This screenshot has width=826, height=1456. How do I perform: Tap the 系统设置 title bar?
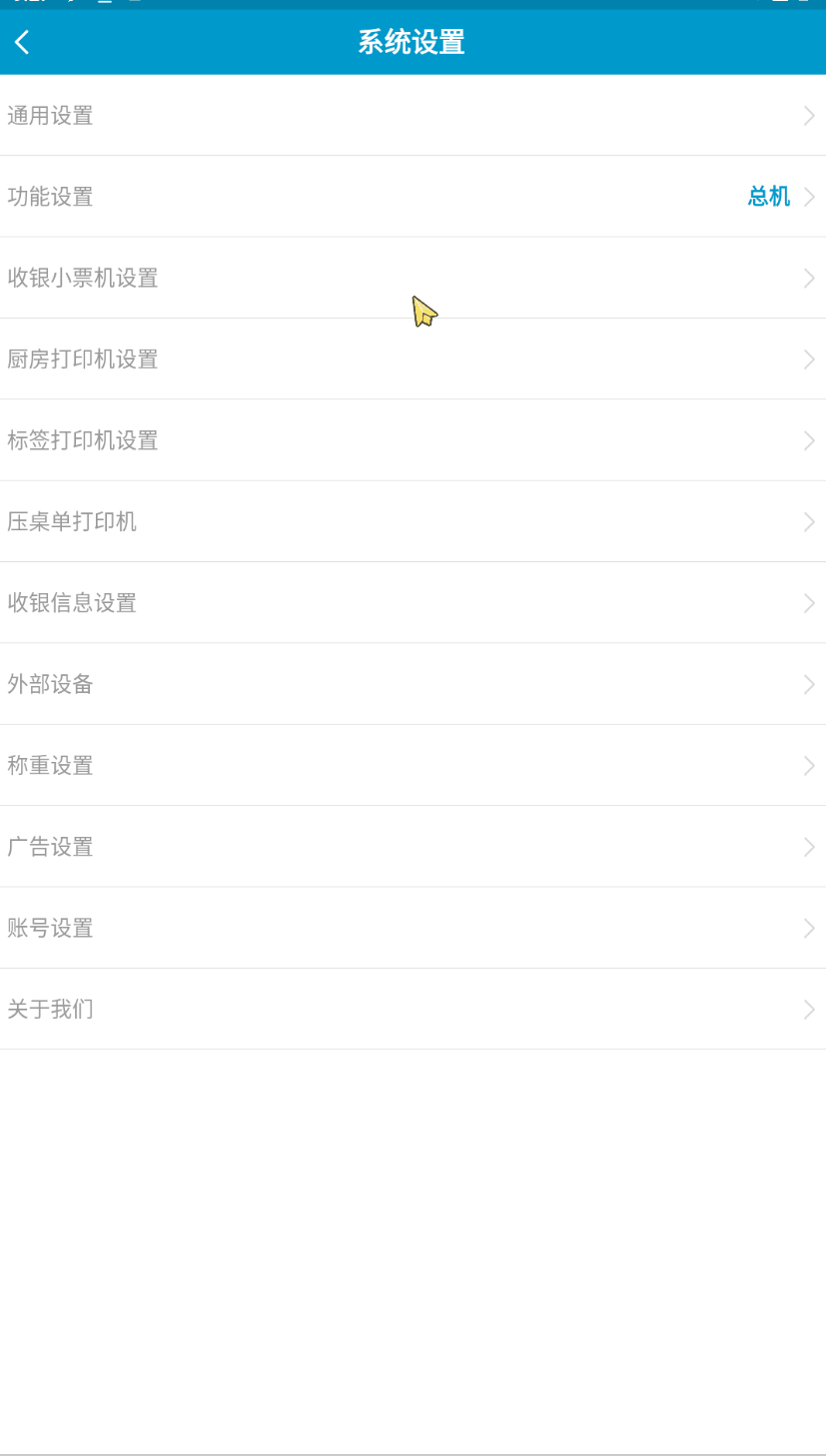pyautogui.click(x=413, y=42)
